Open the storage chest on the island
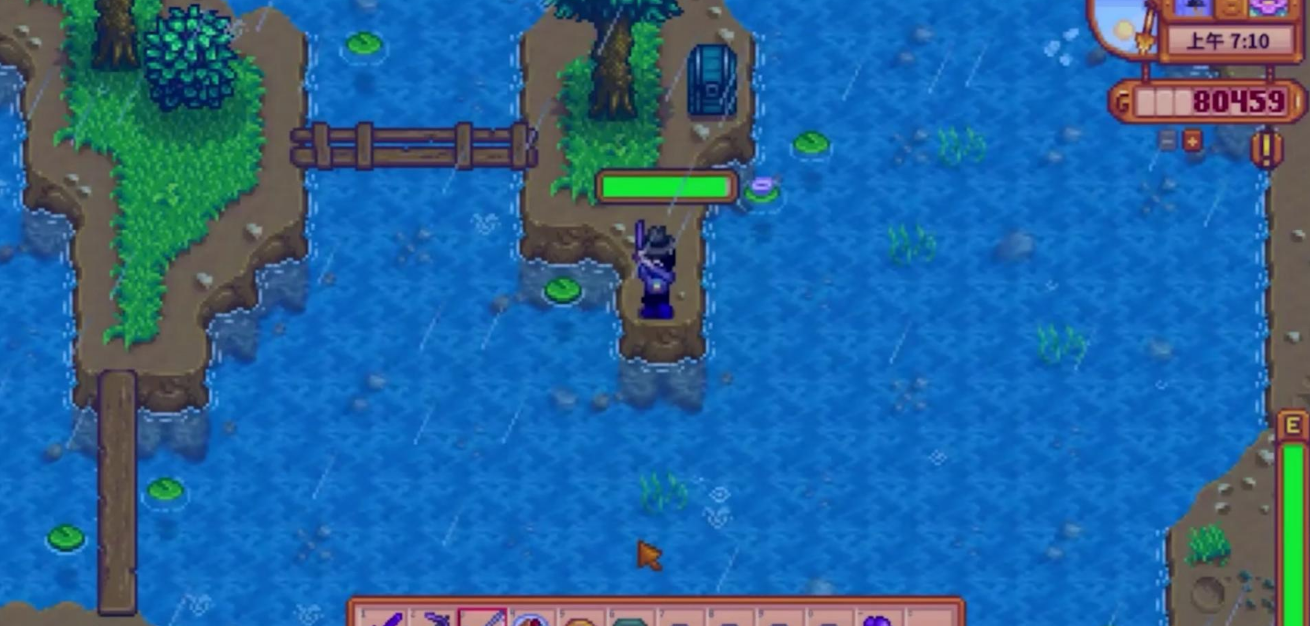This screenshot has width=1310, height=626. 712,82
